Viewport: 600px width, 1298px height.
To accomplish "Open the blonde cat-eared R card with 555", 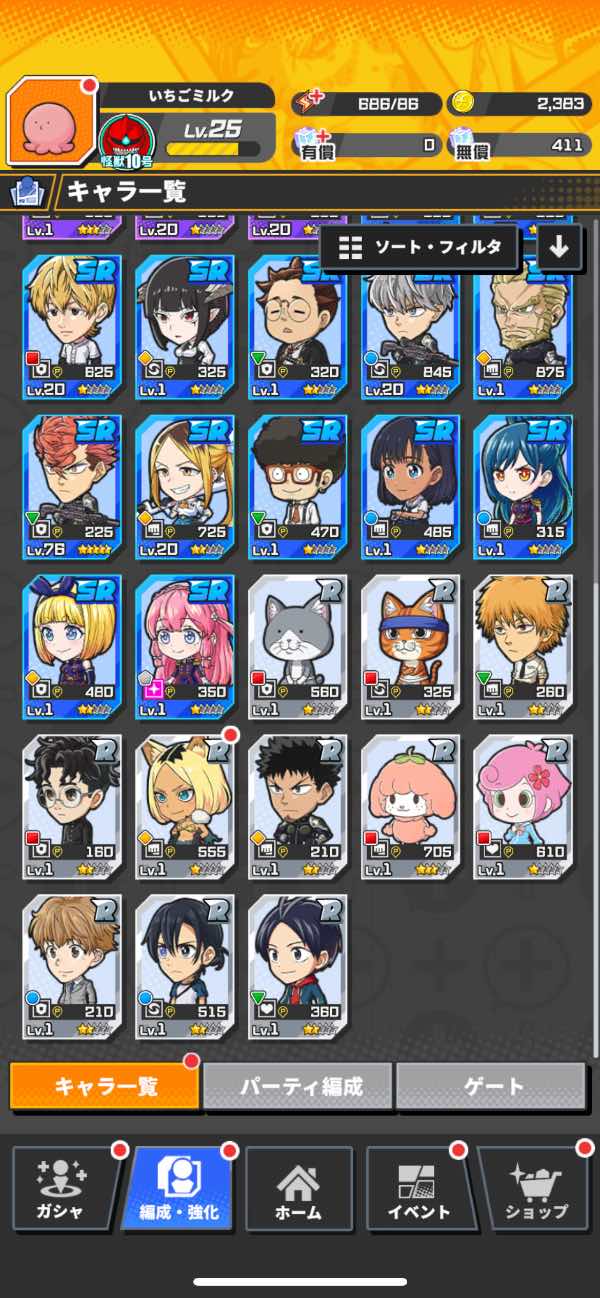I will click(x=185, y=806).
